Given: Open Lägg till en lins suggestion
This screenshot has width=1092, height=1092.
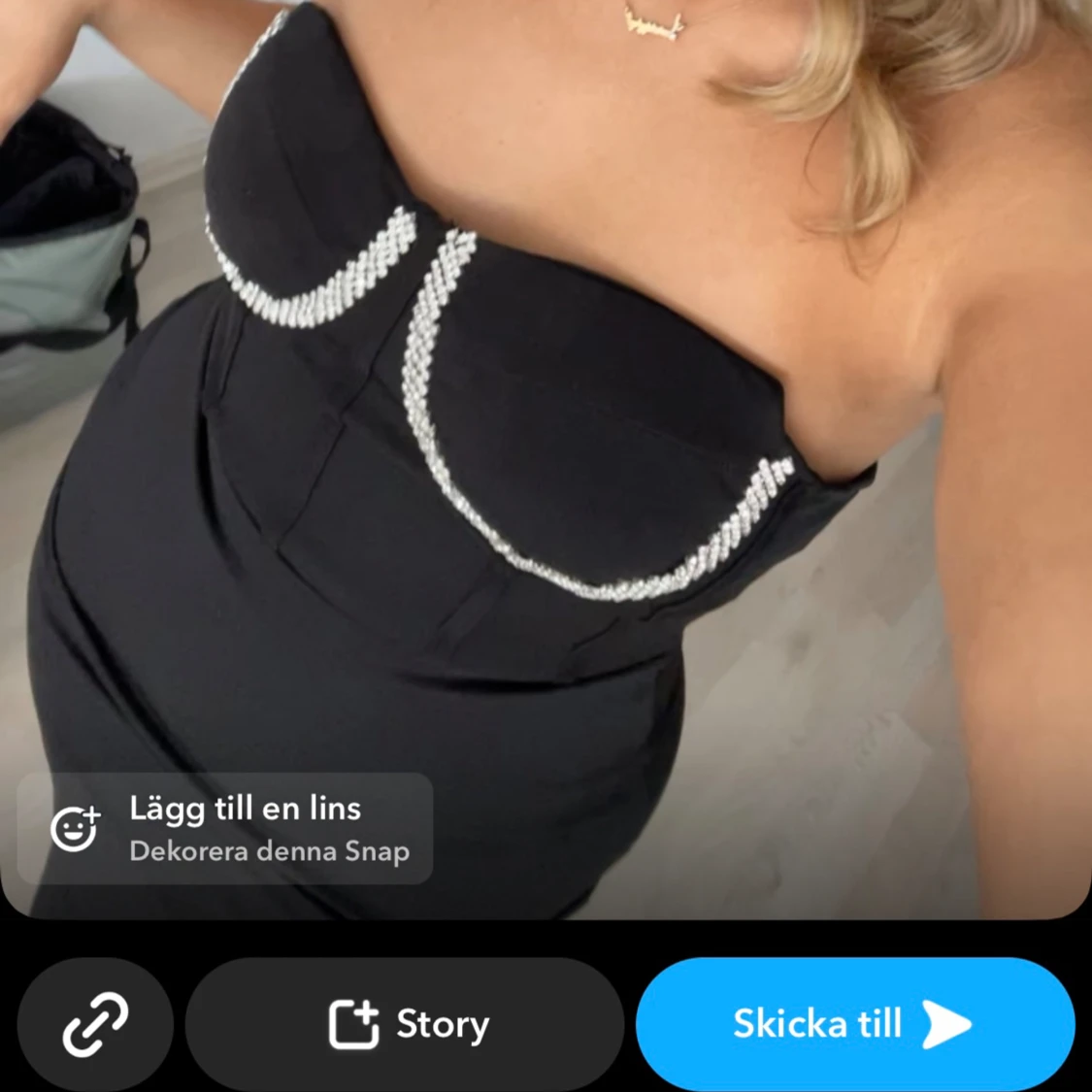Looking at the screenshot, I should click(225, 829).
